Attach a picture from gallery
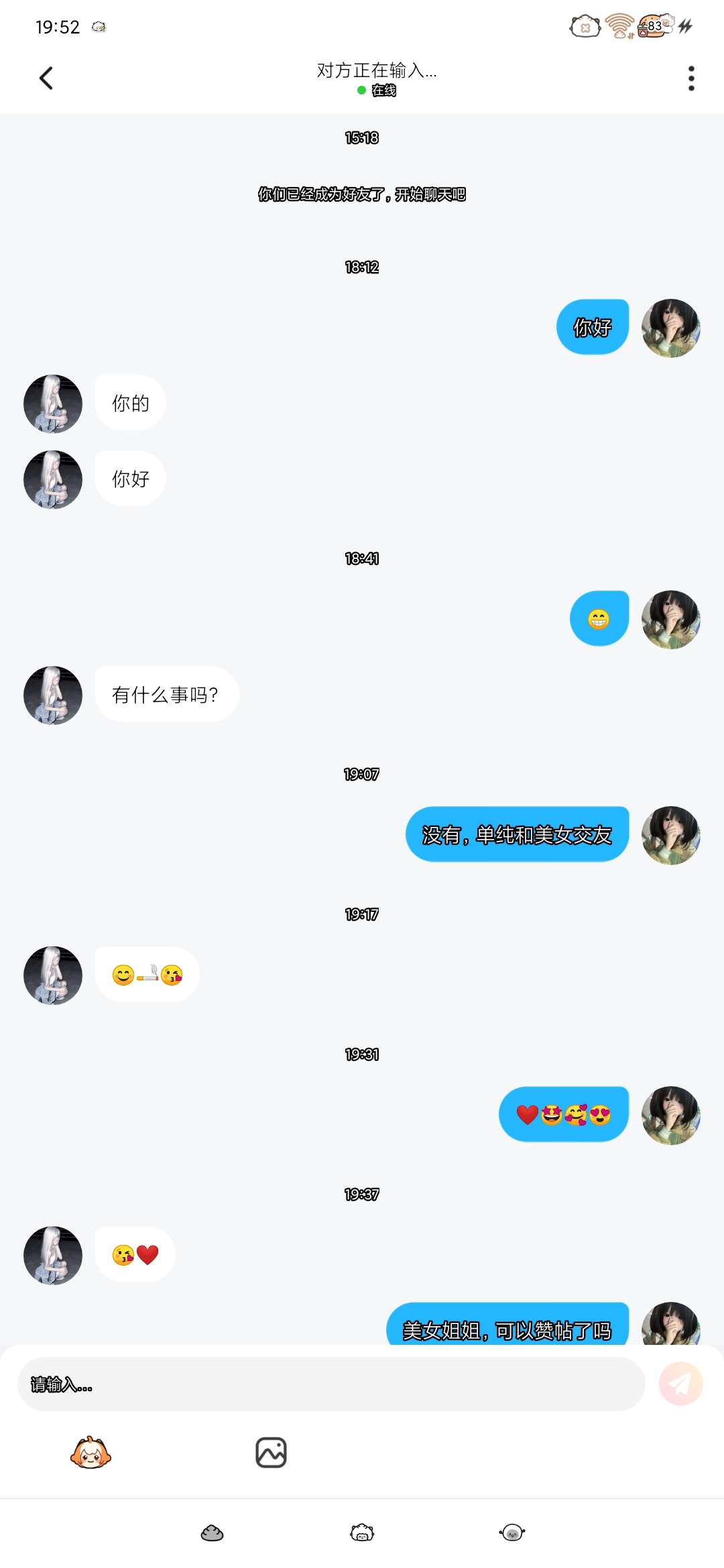Viewport: 724px width, 1568px height. [x=271, y=1453]
